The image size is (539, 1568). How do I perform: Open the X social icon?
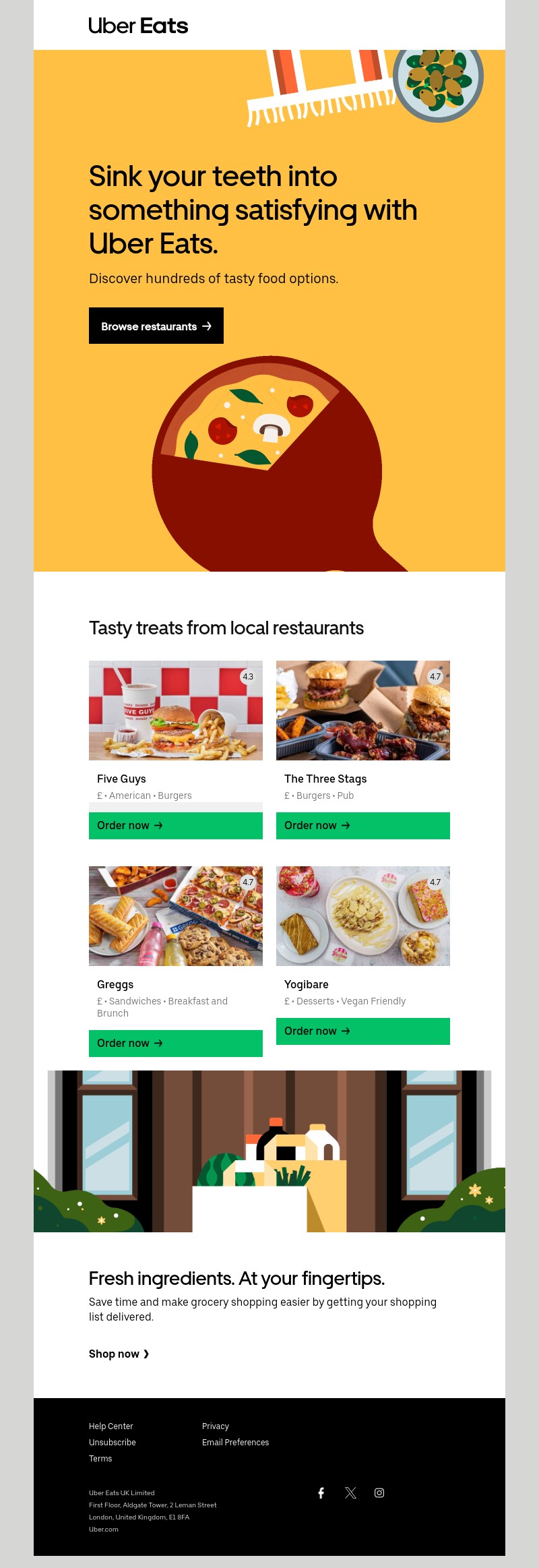pyautogui.click(x=350, y=1492)
